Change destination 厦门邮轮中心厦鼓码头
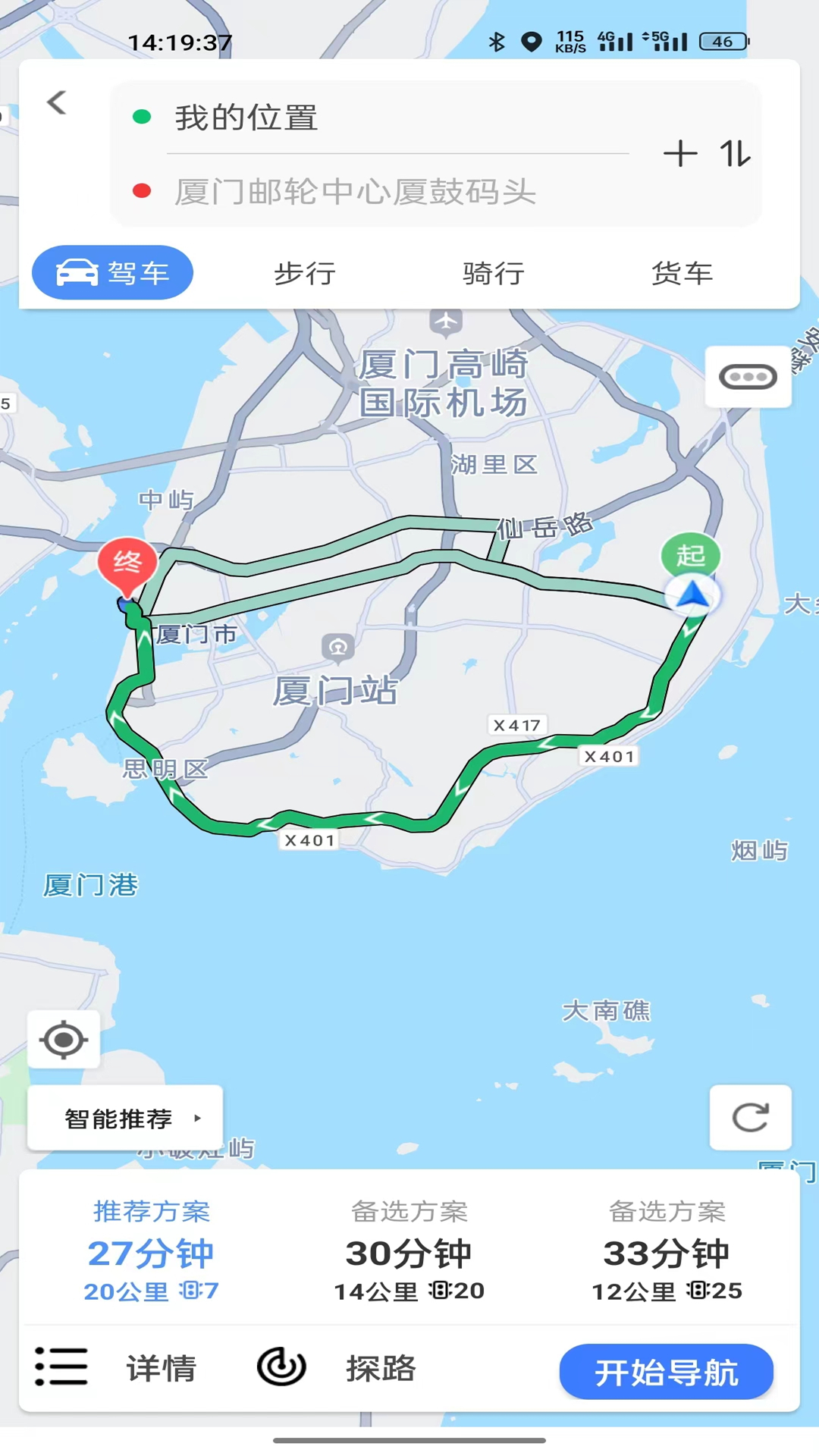 [x=379, y=191]
